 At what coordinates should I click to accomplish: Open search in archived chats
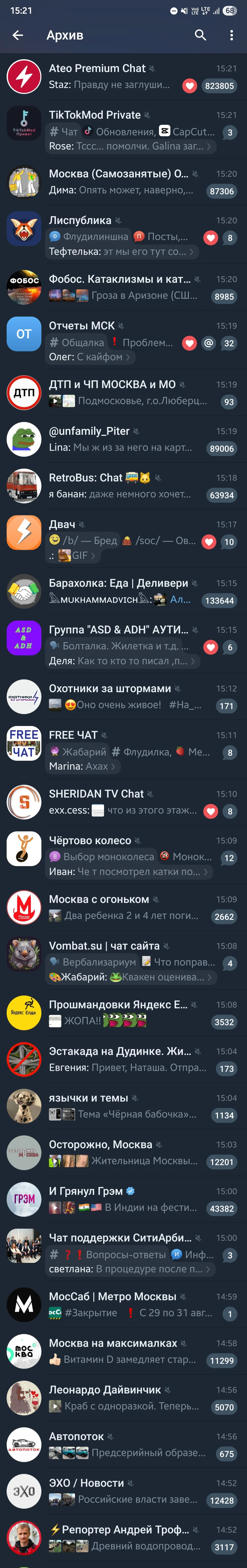click(200, 35)
